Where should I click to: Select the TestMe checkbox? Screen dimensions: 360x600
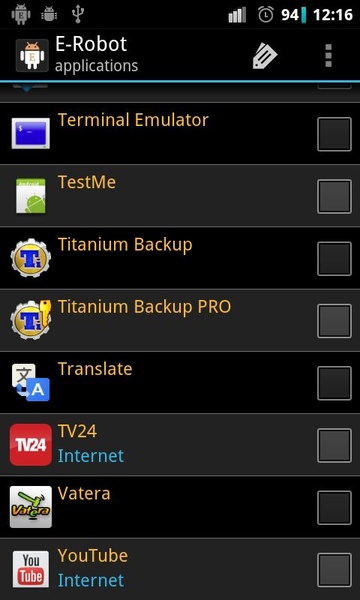coord(334,196)
